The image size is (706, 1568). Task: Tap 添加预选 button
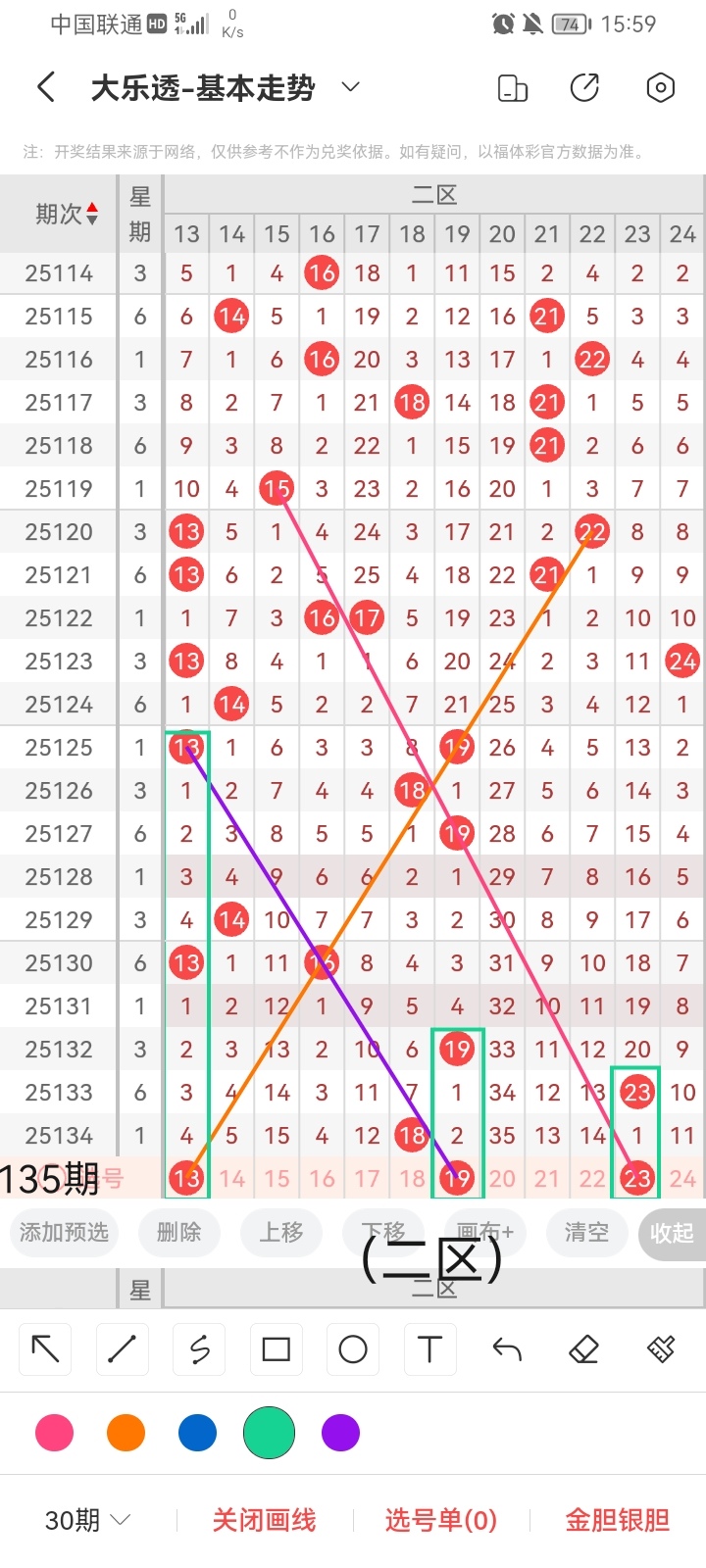tap(64, 1232)
